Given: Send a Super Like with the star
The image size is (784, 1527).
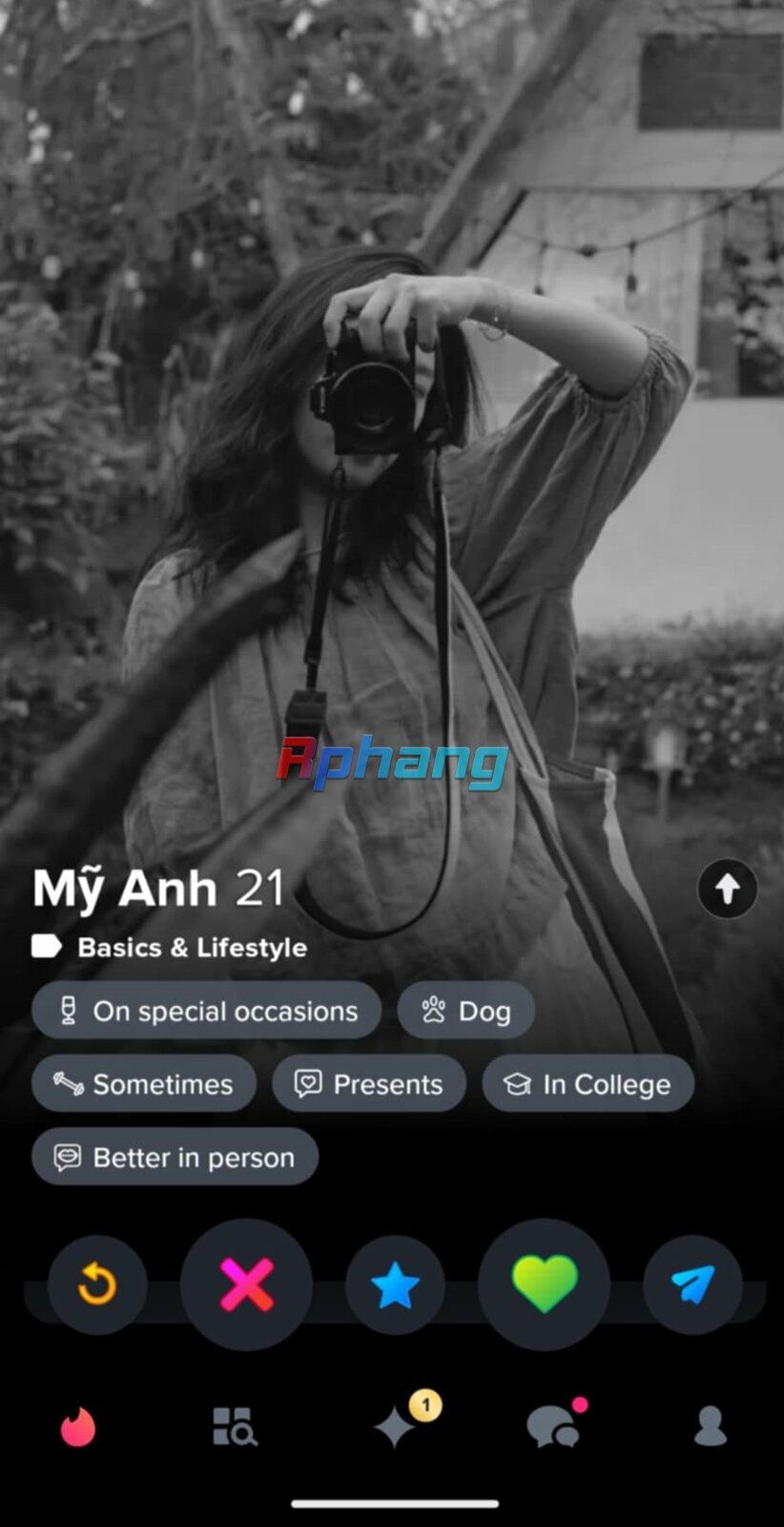Looking at the screenshot, I should (x=395, y=1285).
